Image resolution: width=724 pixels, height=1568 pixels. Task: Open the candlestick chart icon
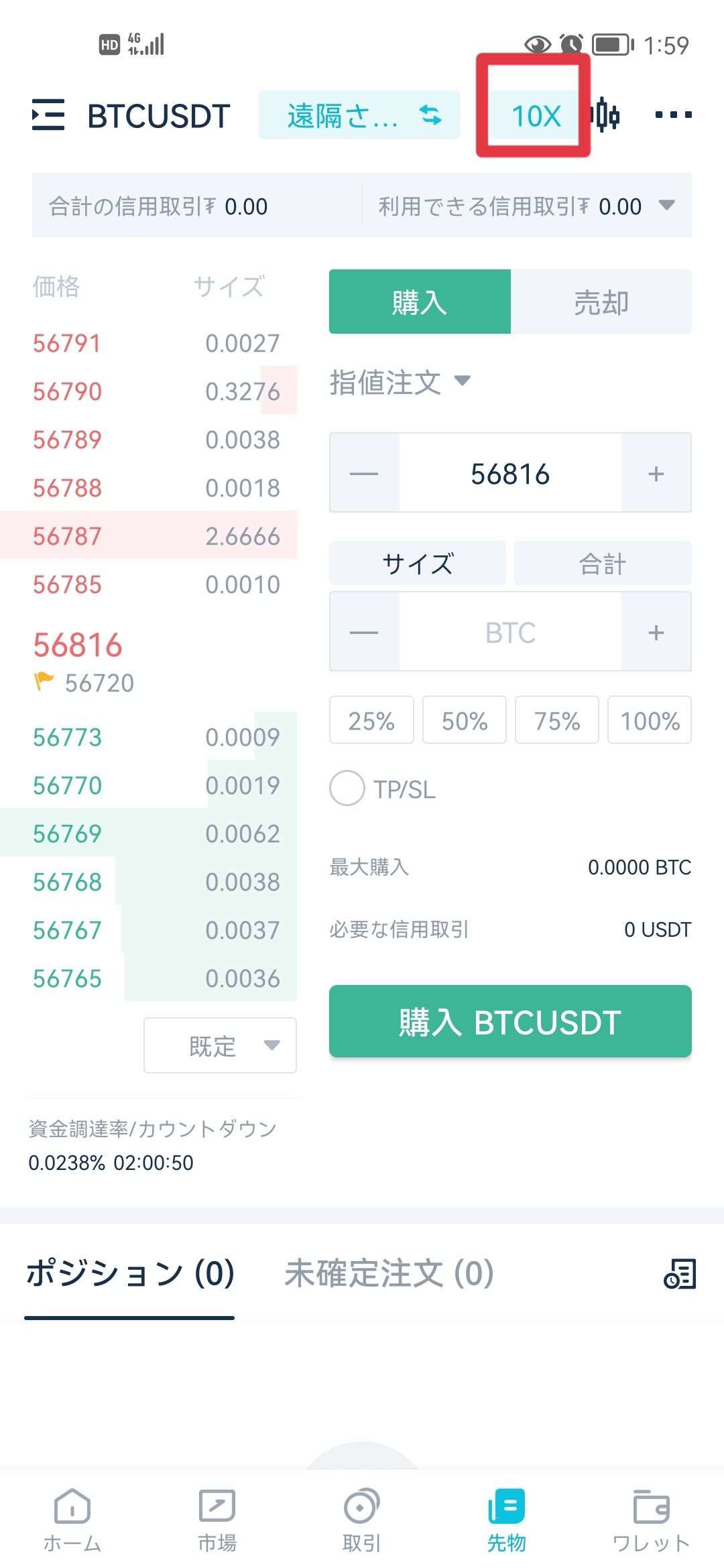pyautogui.click(x=605, y=115)
